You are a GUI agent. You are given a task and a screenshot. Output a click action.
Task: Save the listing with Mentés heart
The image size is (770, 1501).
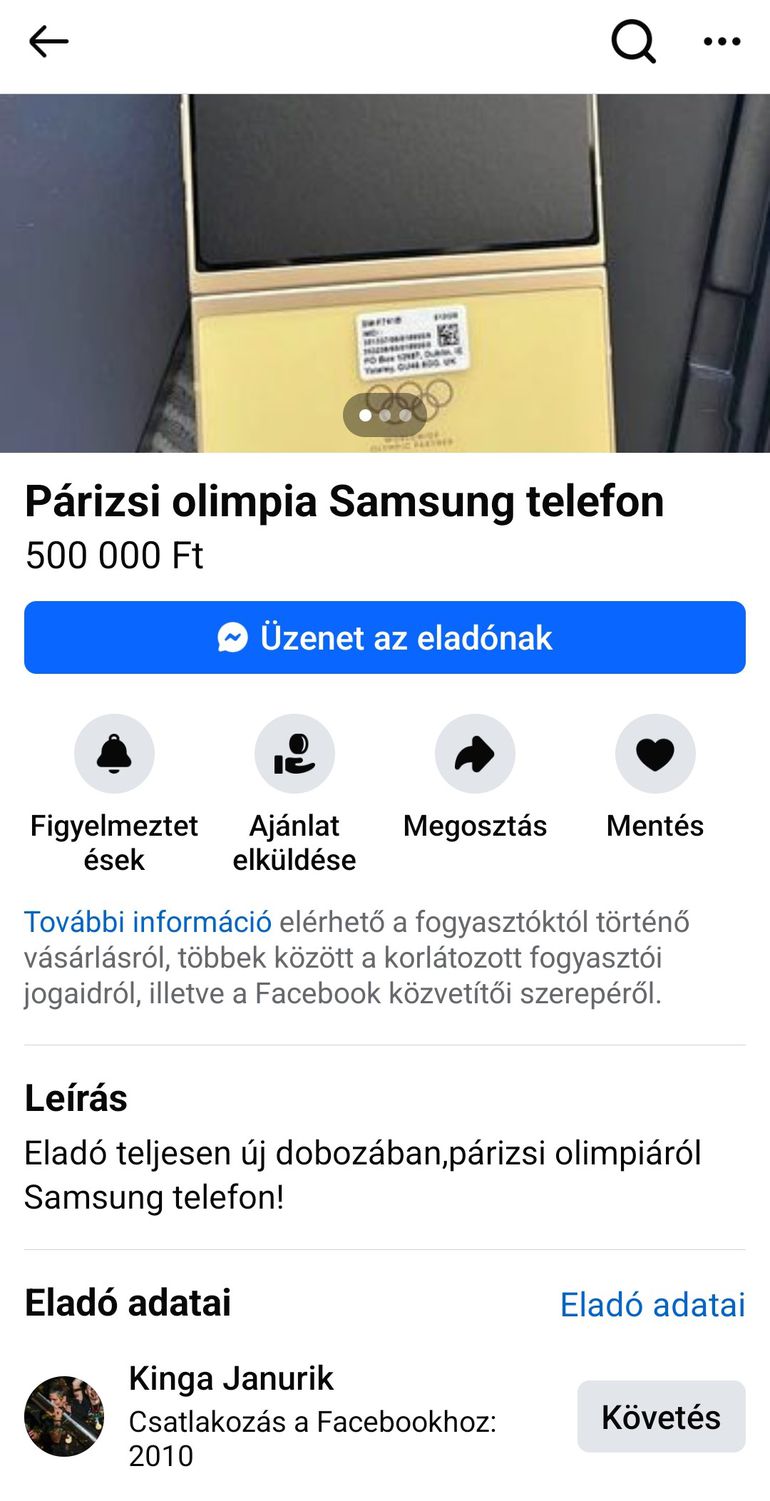(655, 754)
